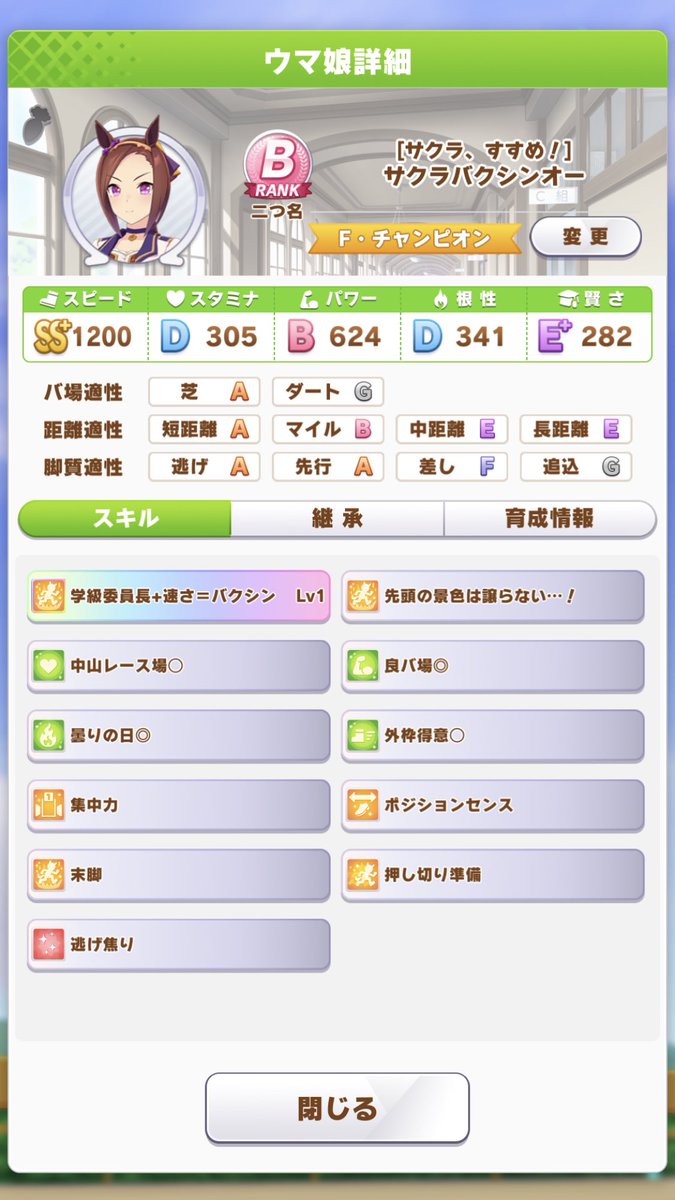The image size is (675, 1200).
Task: View the 中山レース場○ skill
Action: click(x=178, y=666)
